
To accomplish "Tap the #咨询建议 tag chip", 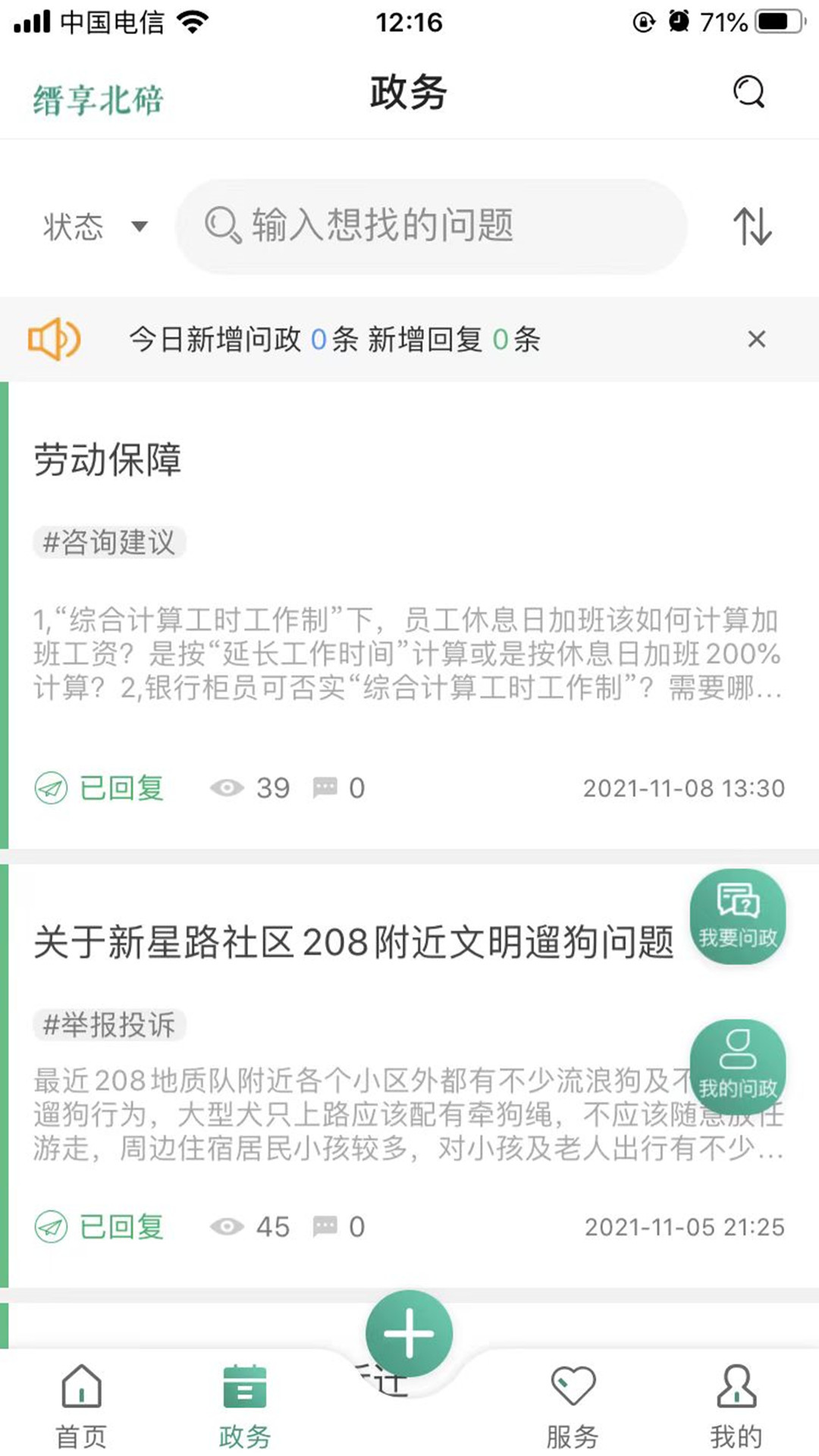I will tap(109, 542).
